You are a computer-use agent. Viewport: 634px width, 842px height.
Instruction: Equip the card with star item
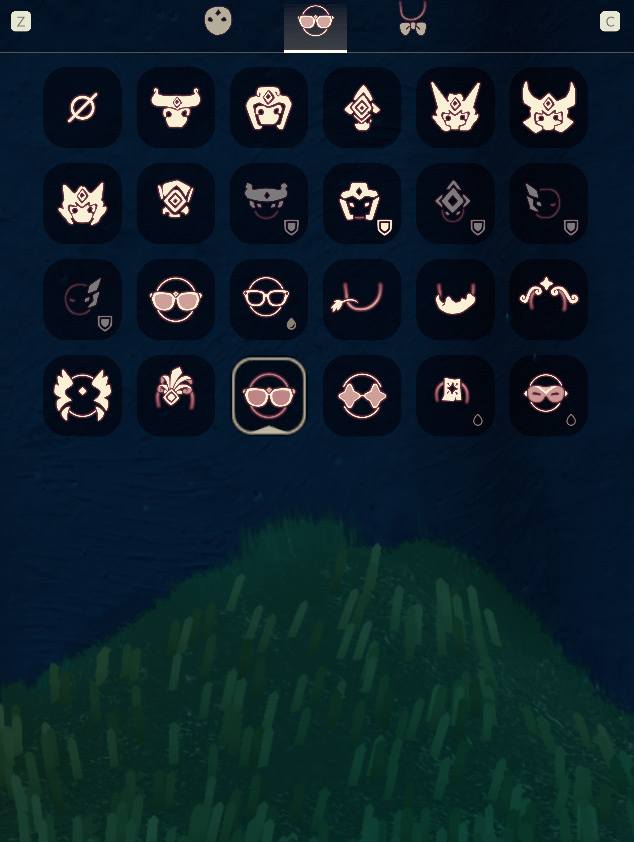point(454,395)
